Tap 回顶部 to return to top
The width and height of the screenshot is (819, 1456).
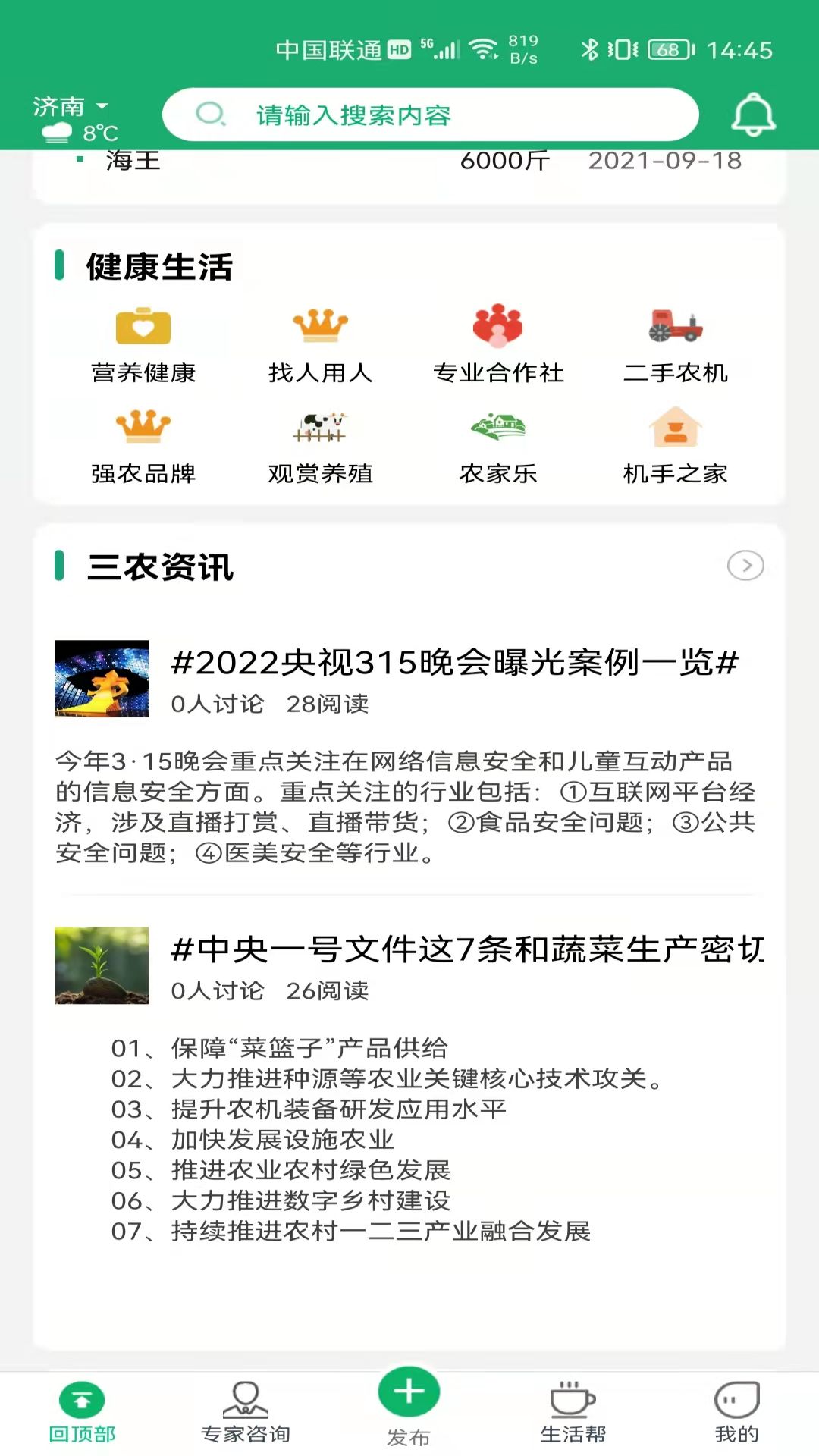coord(82,1412)
